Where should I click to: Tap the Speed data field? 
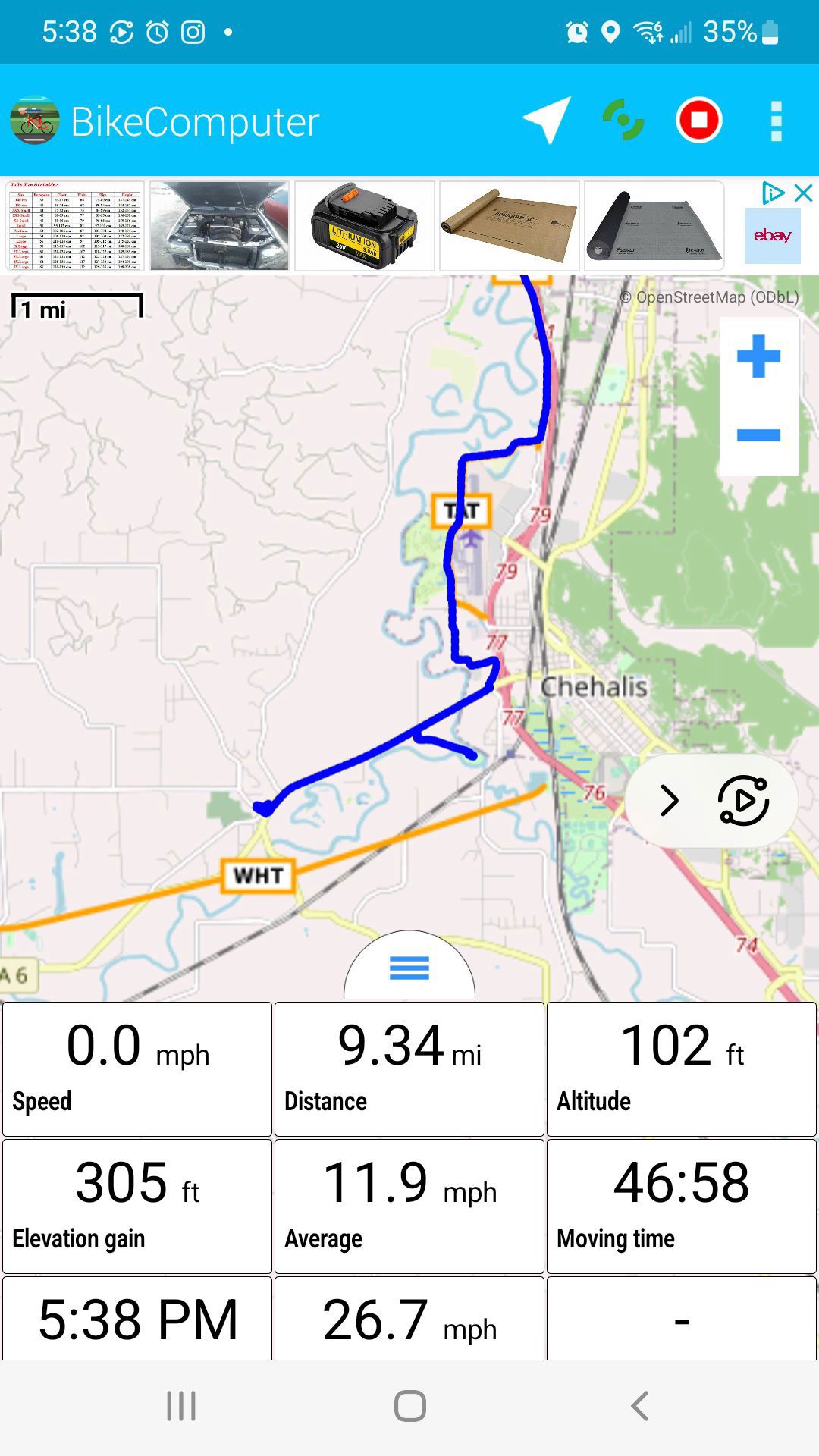tap(137, 1069)
